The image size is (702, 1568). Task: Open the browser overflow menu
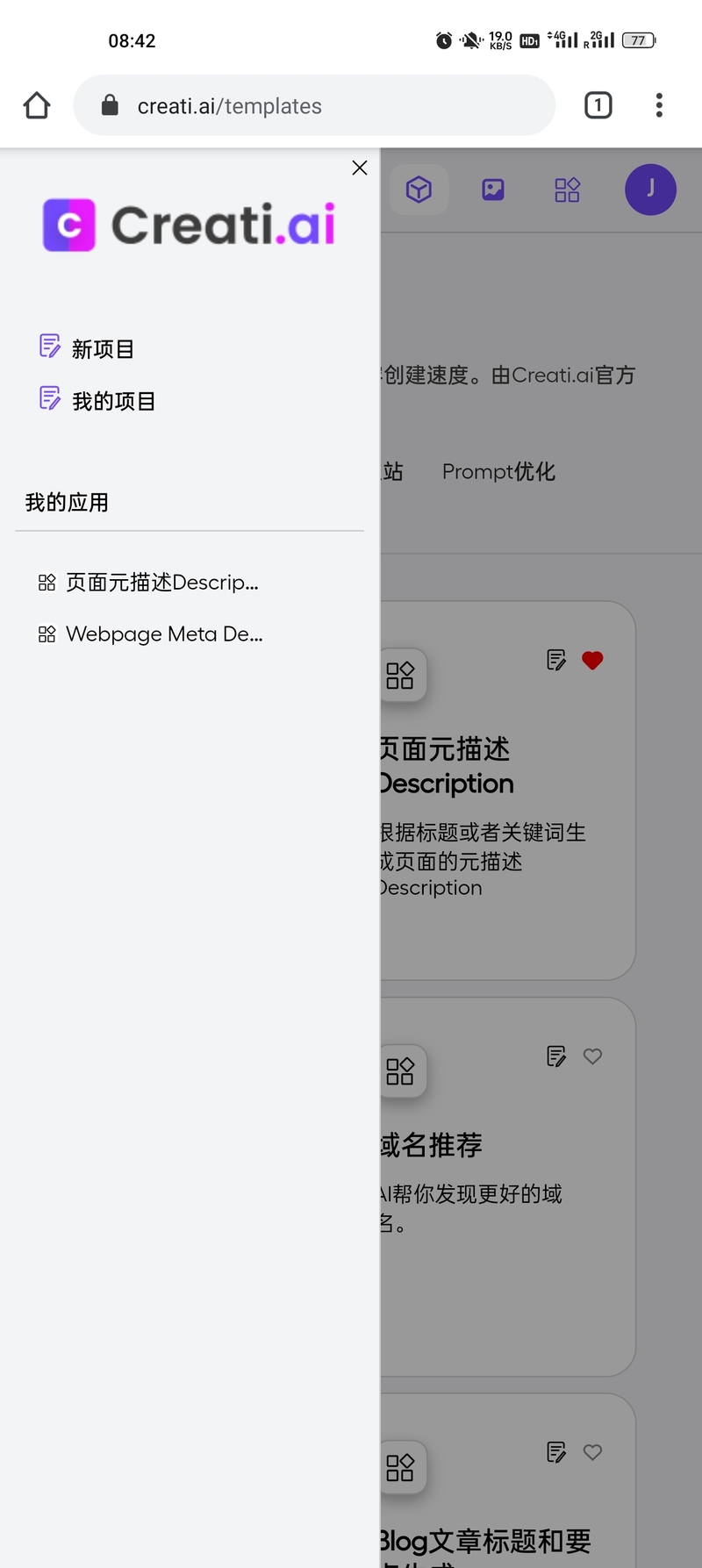point(659,105)
